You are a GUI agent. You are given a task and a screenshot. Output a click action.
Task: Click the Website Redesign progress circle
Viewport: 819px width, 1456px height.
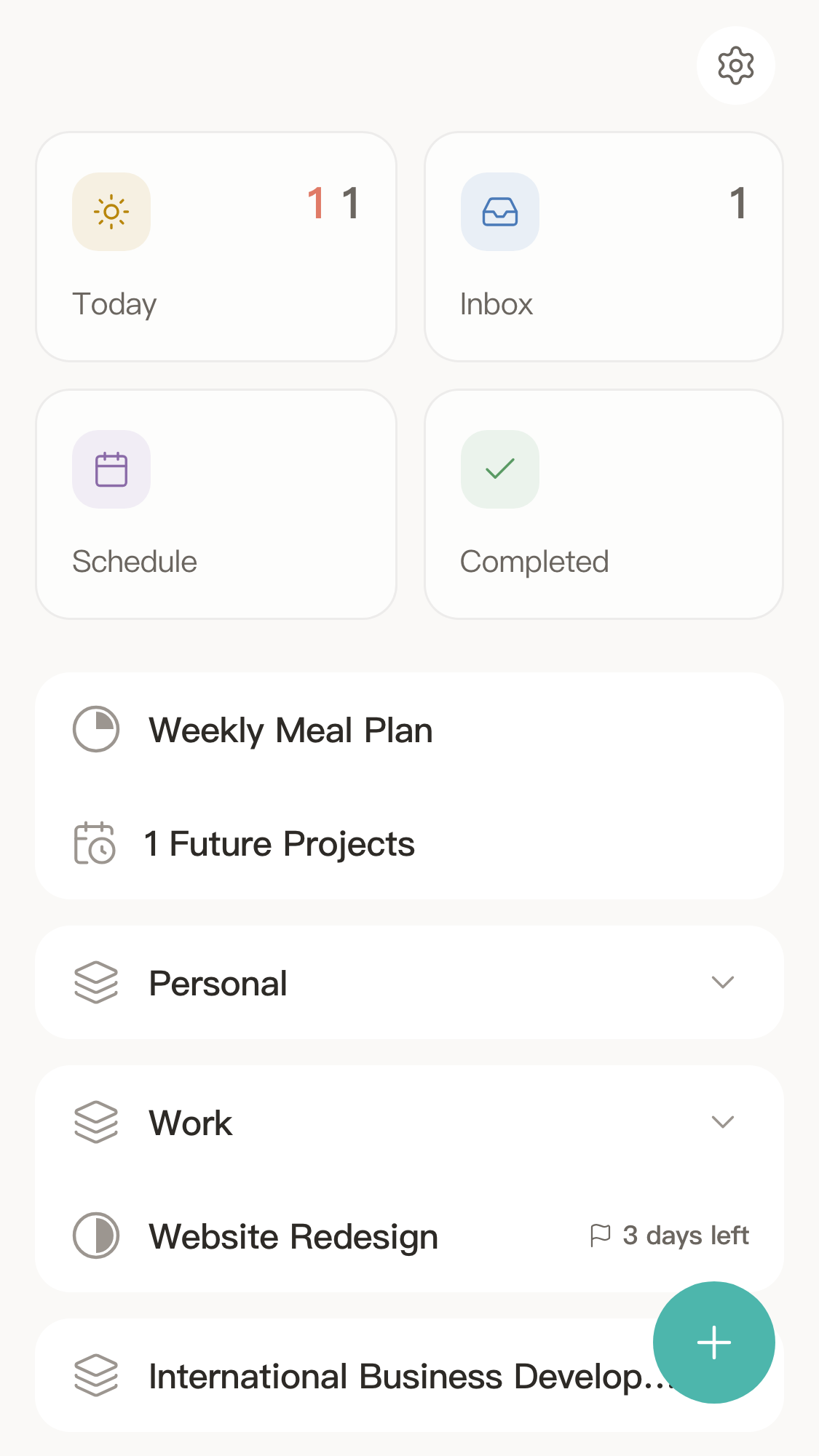[x=95, y=1235]
